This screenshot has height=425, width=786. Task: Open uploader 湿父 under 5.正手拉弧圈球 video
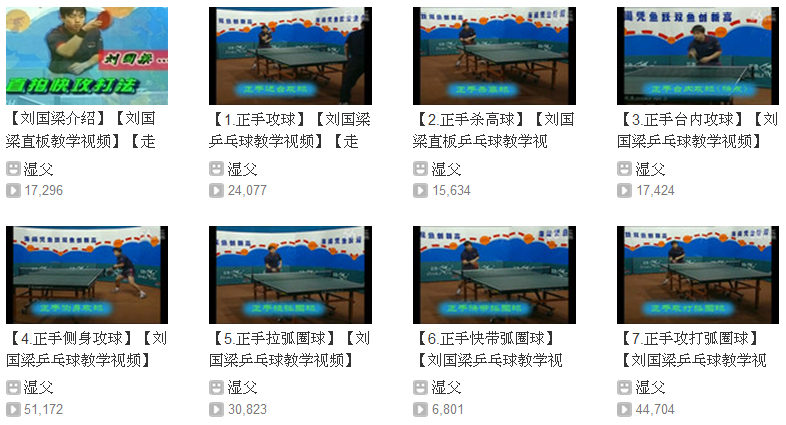tap(242, 388)
